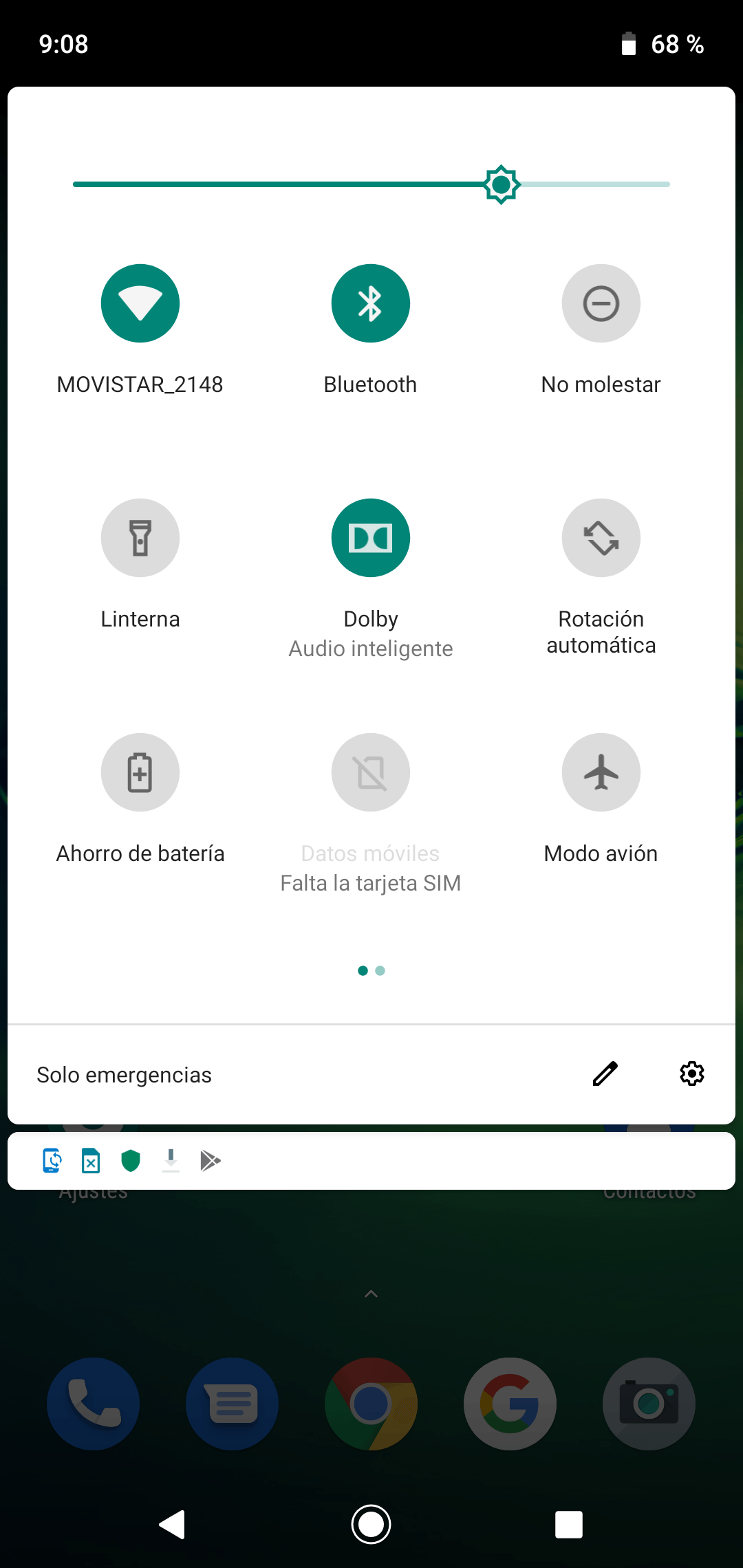
Task: Go to the home screen
Action: [371, 1525]
